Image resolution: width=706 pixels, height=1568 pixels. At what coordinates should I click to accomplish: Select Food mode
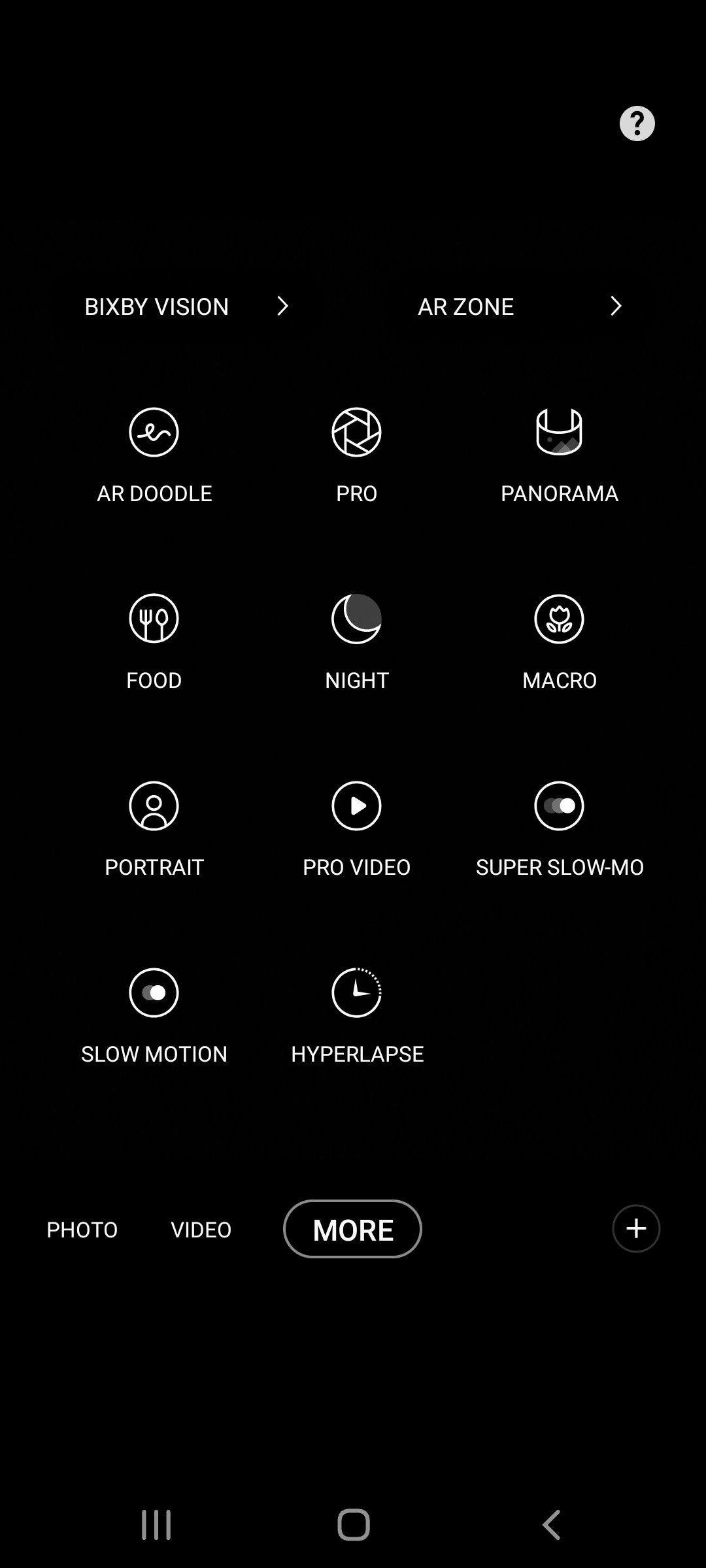[154, 643]
